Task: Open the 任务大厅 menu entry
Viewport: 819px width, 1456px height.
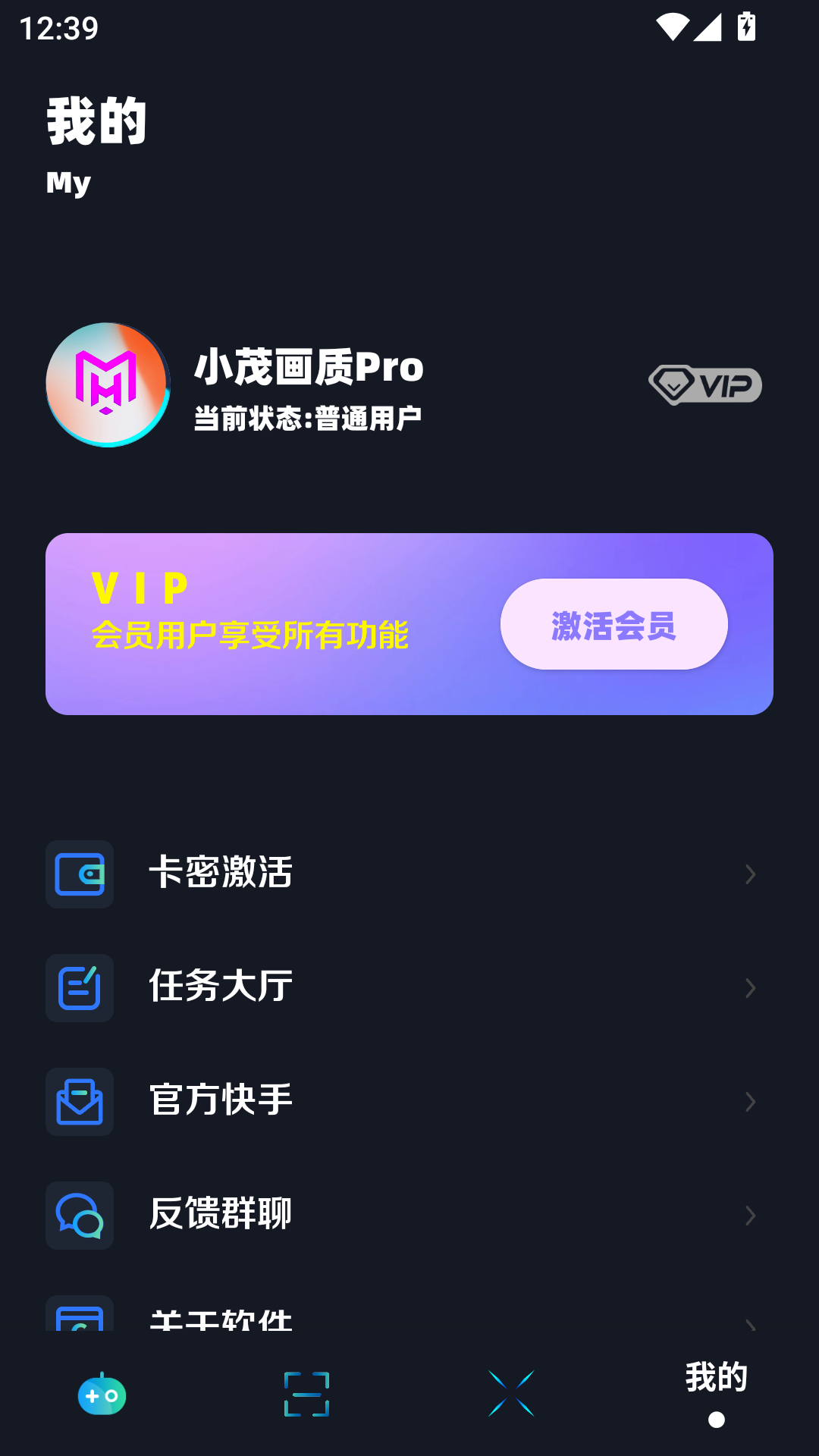Action: (x=219, y=987)
